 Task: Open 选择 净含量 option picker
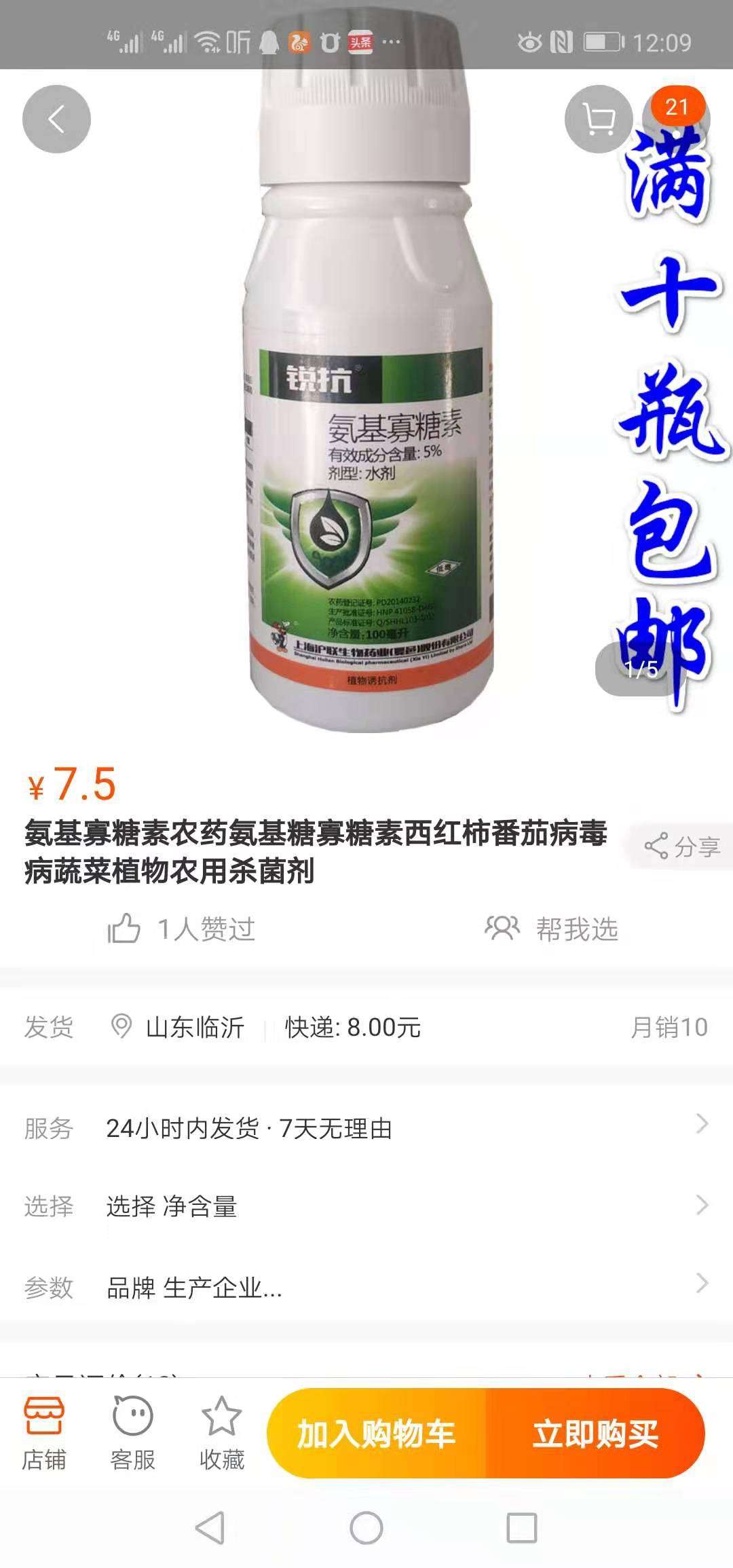366,1206
